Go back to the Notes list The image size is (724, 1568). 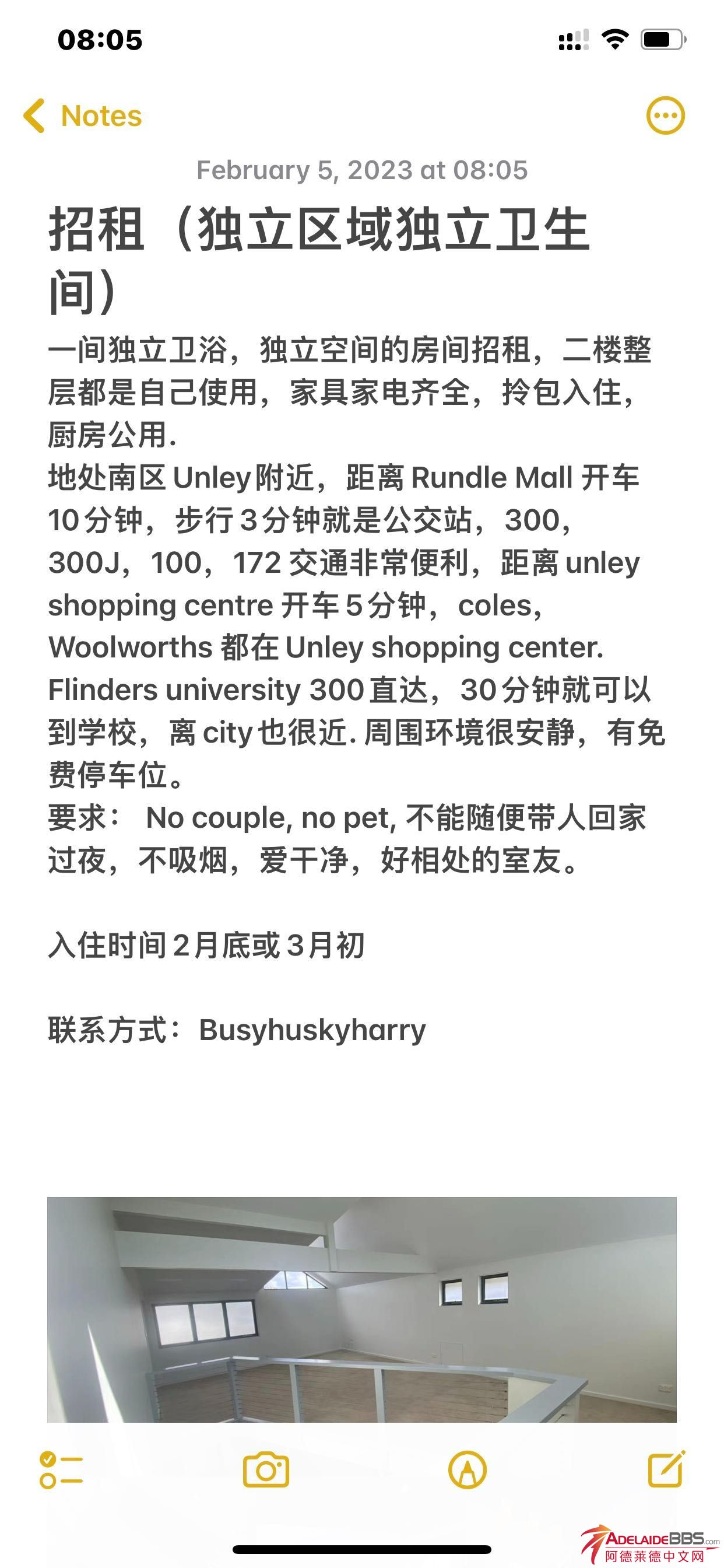[82, 116]
